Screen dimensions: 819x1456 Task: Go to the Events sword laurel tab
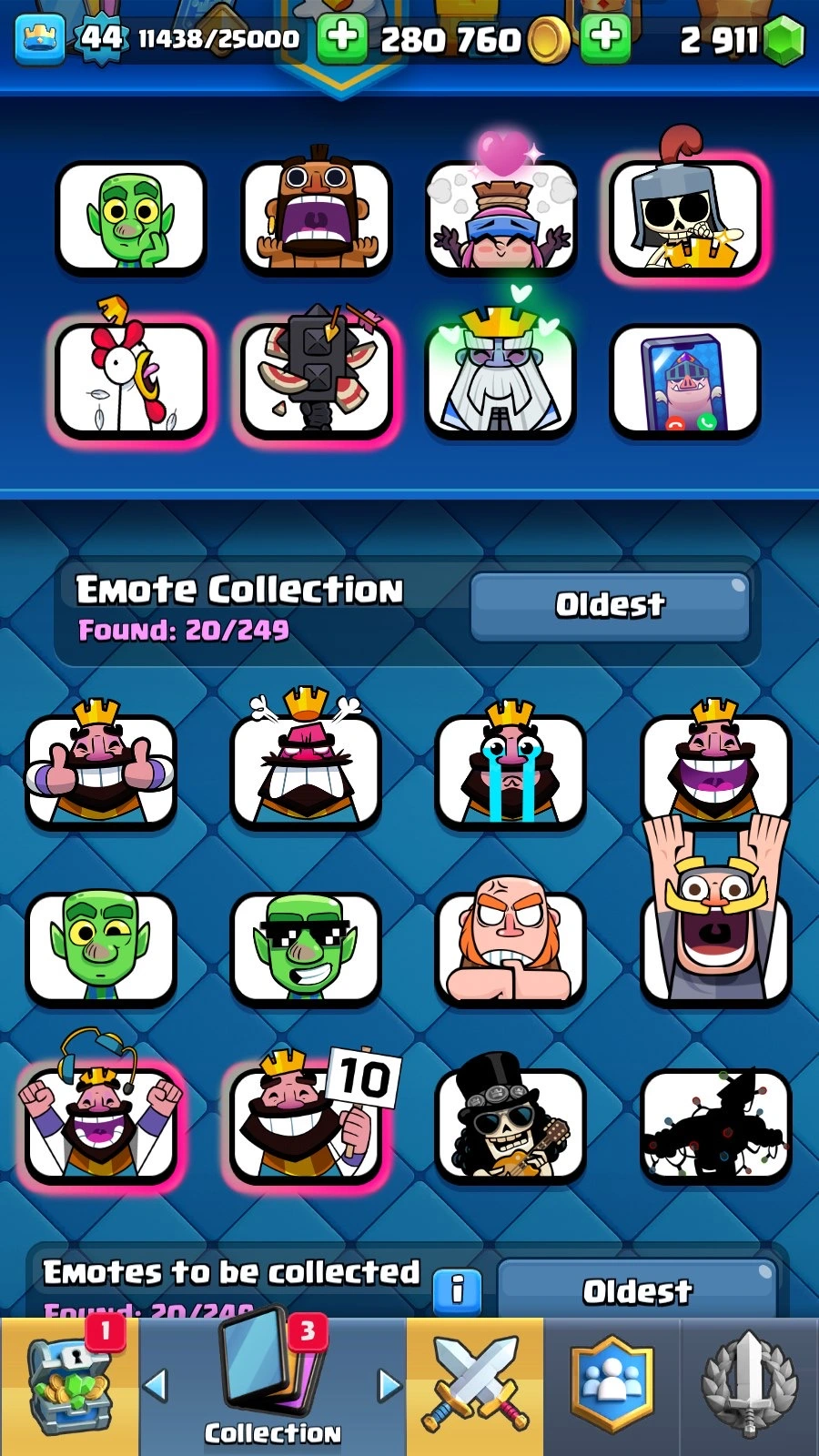(749, 1385)
